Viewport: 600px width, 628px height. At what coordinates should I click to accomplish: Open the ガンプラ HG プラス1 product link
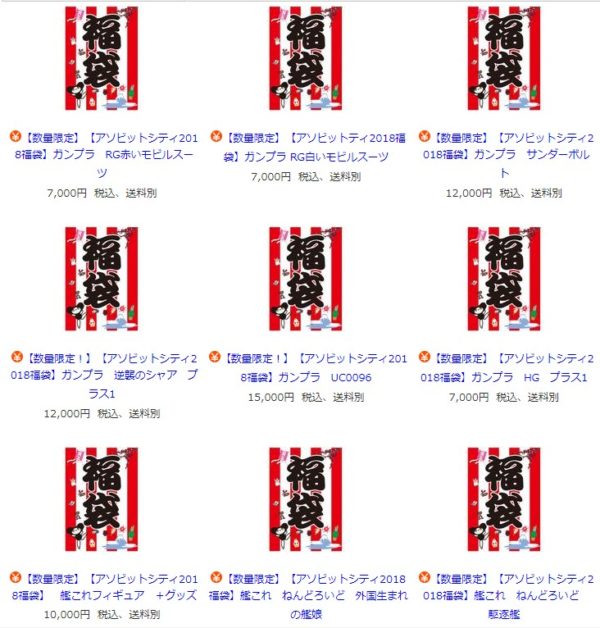504,366
